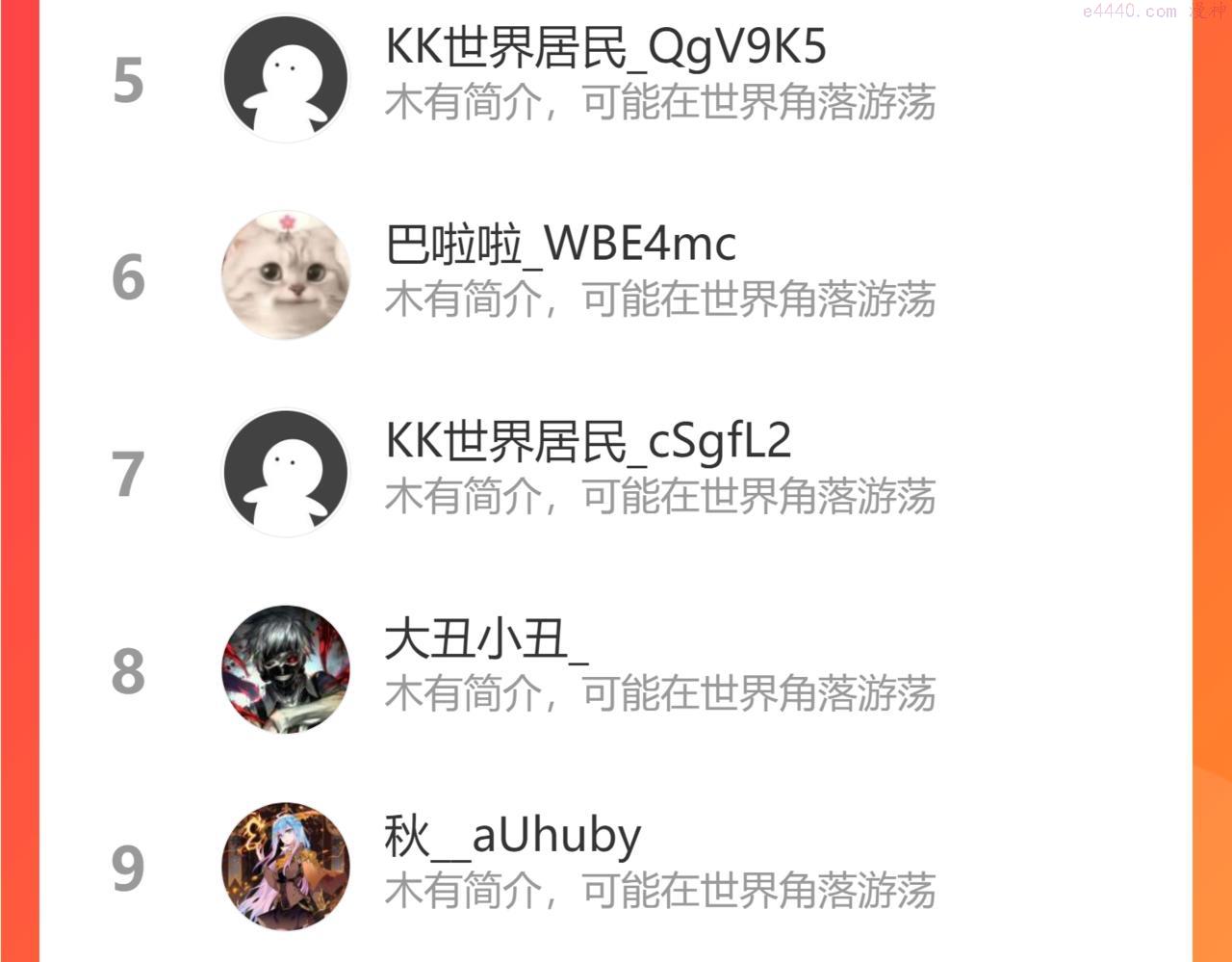The height and width of the screenshot is (962, 1232).
Task: Open rank 5 user KK世界居民_QgV9K5
Action: click(x=616, y=78)
